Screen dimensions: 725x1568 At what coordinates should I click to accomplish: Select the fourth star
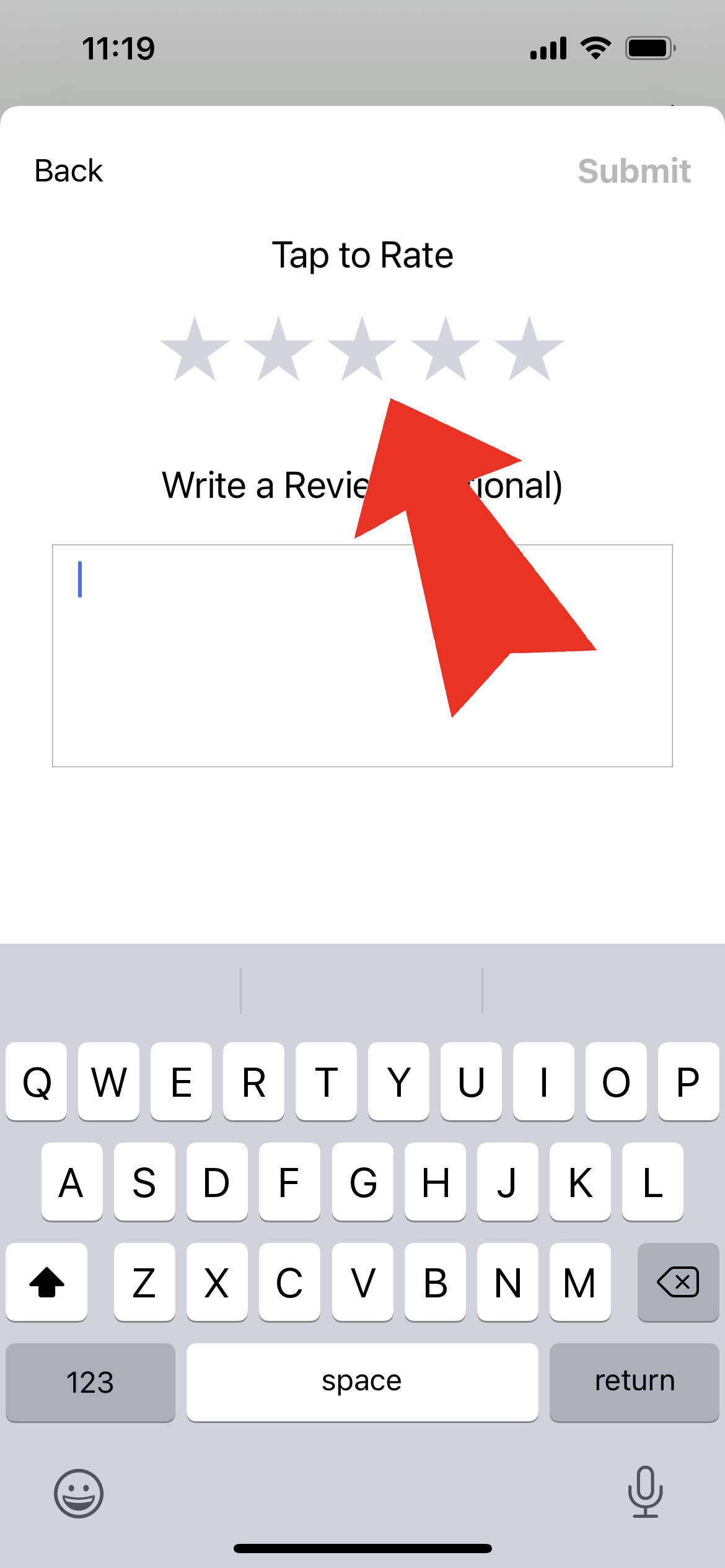tap(446, 349)
